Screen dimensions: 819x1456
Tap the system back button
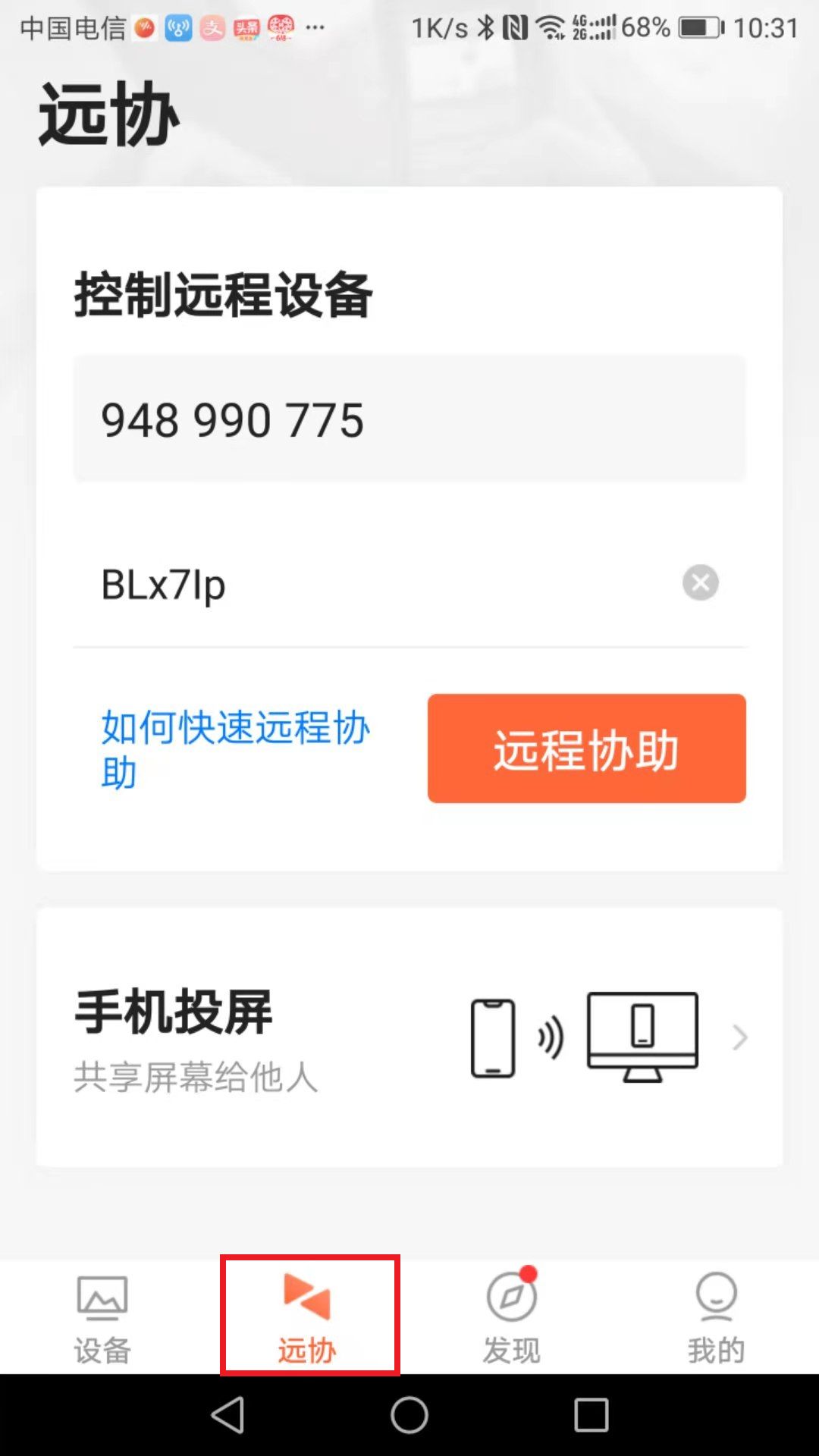point(227,1415)
